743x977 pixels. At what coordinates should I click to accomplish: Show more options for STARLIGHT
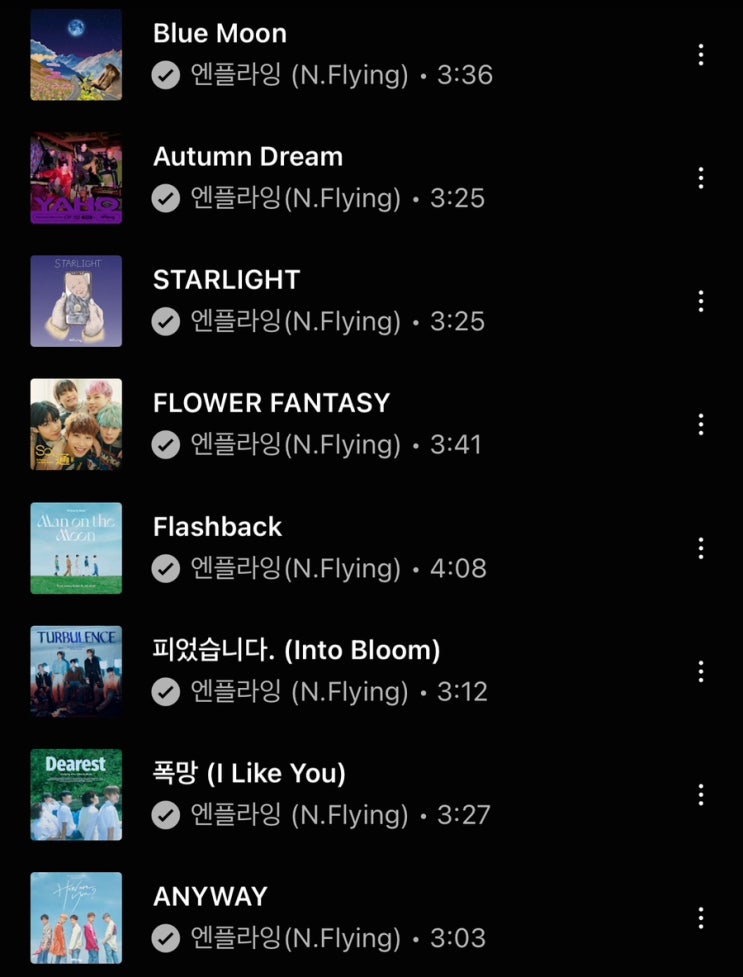(x=701, y=301)
